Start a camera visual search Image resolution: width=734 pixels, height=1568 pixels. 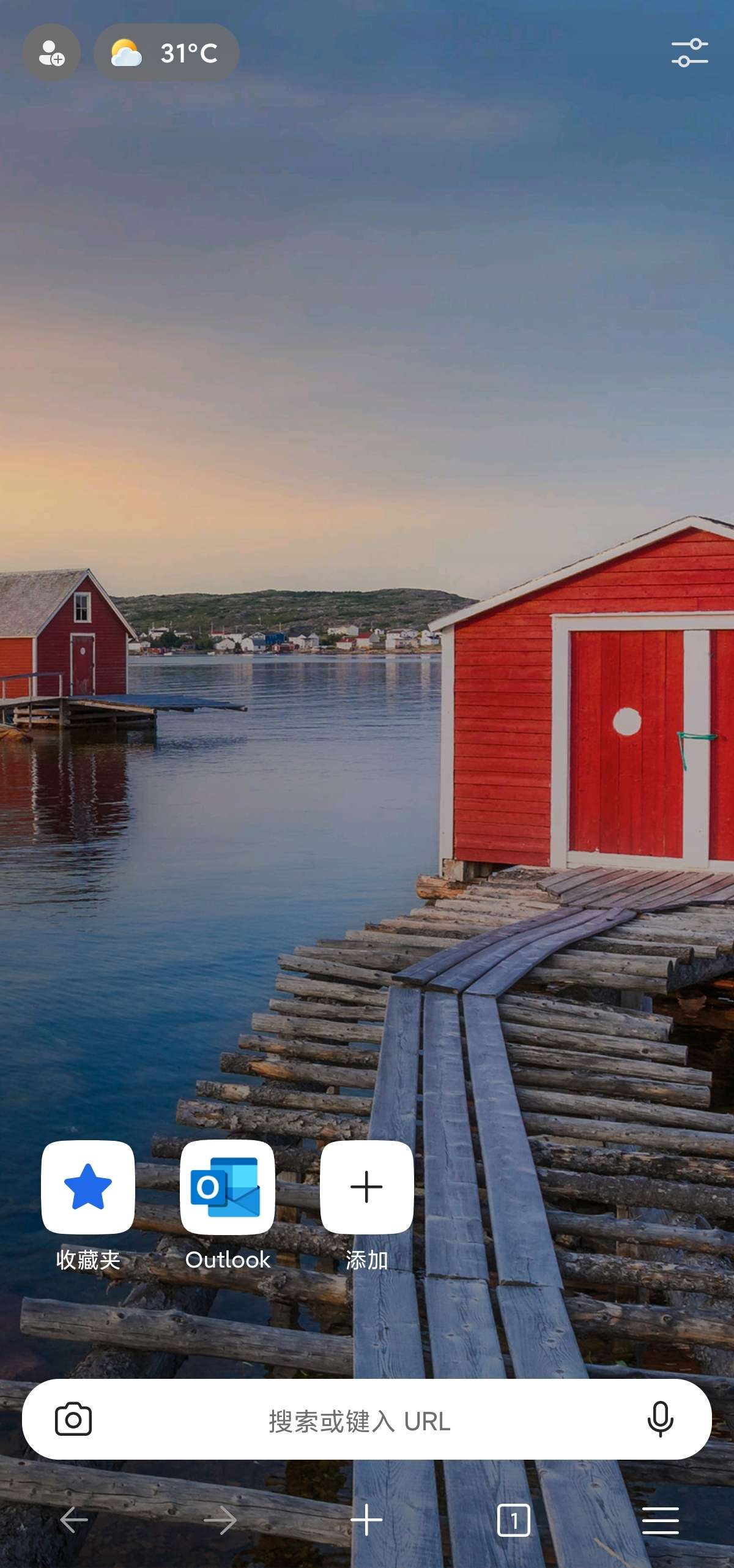(x=73, y=1419)
